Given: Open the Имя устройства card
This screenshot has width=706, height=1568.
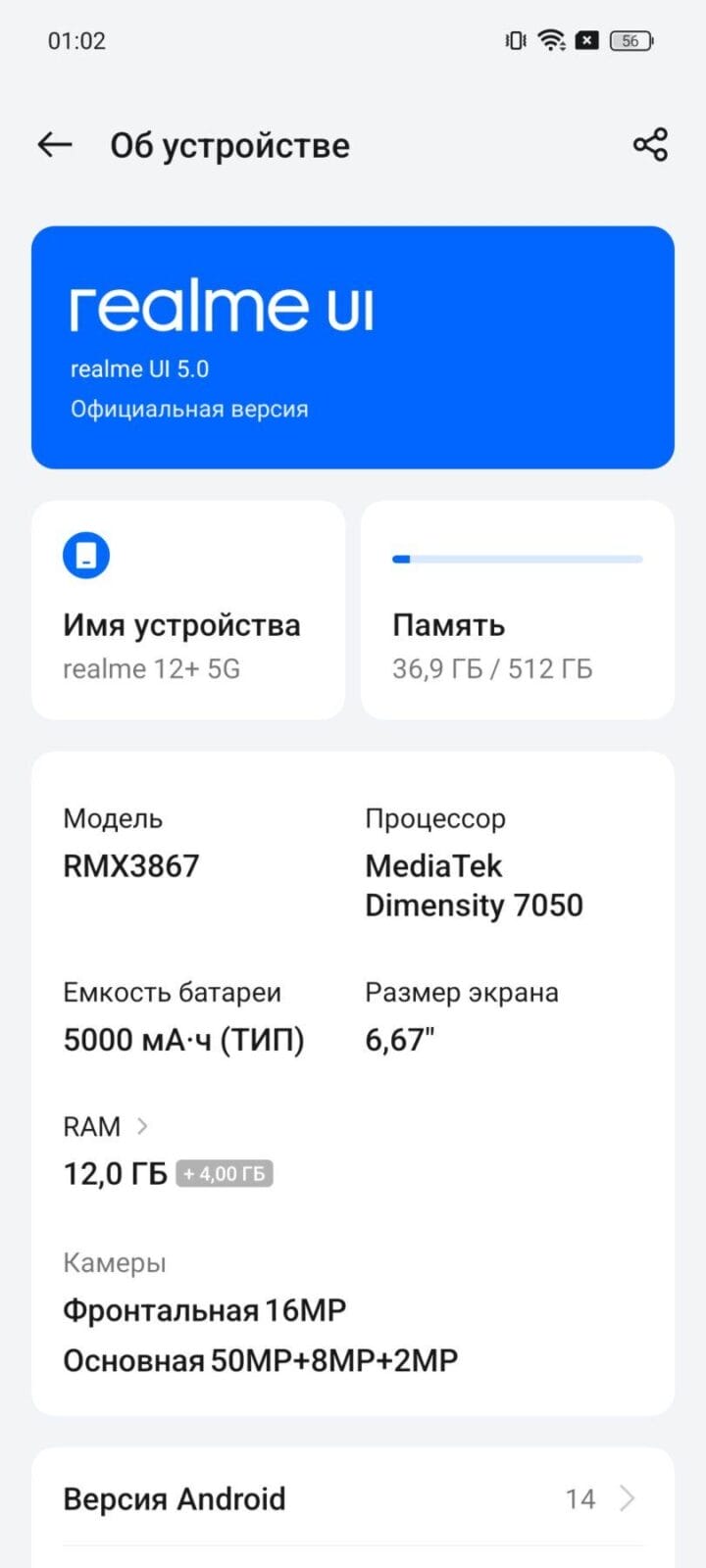Looking at the screenshot, I should click(188, 611).
